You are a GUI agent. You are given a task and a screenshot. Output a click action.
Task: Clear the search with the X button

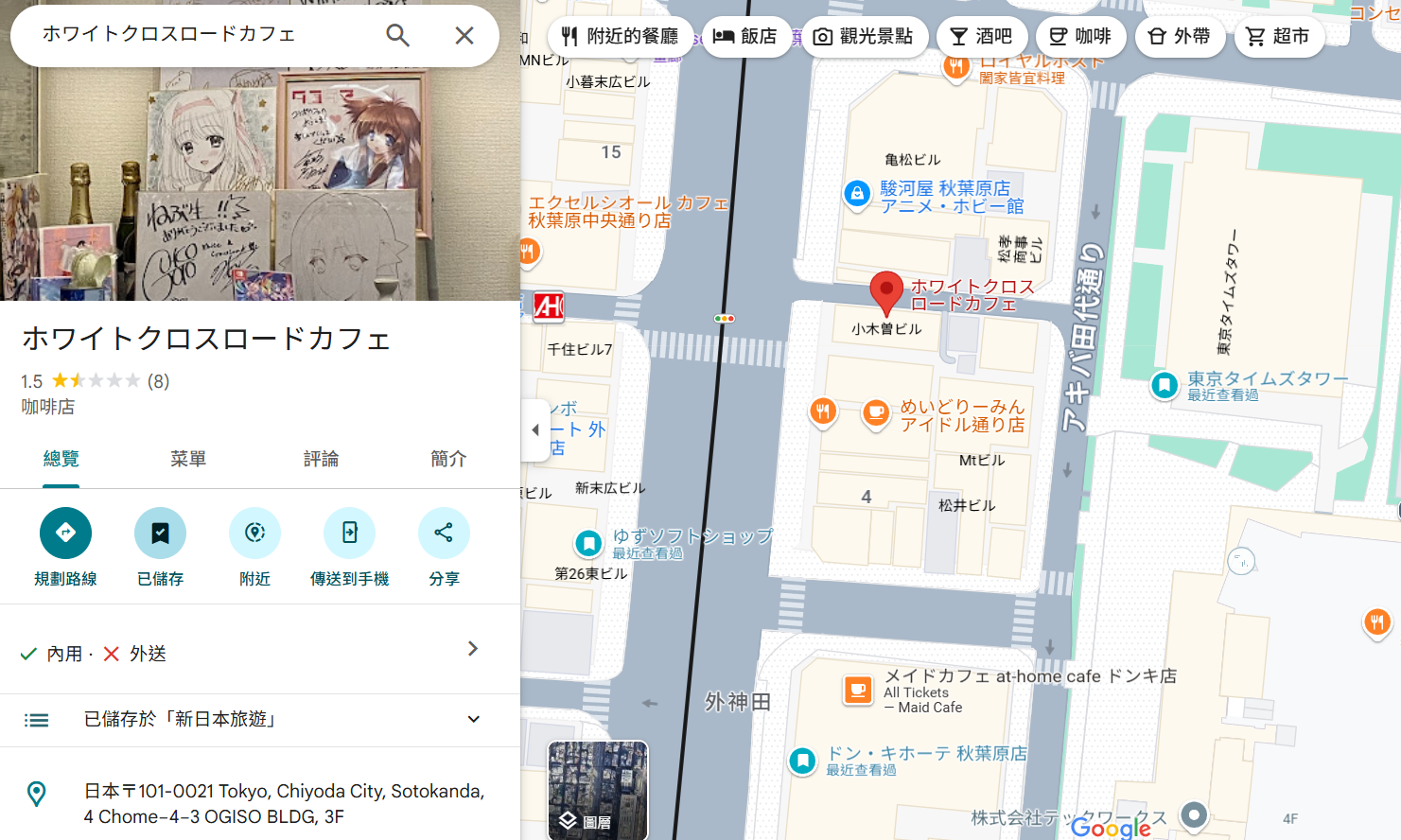[x=464, y=36]
